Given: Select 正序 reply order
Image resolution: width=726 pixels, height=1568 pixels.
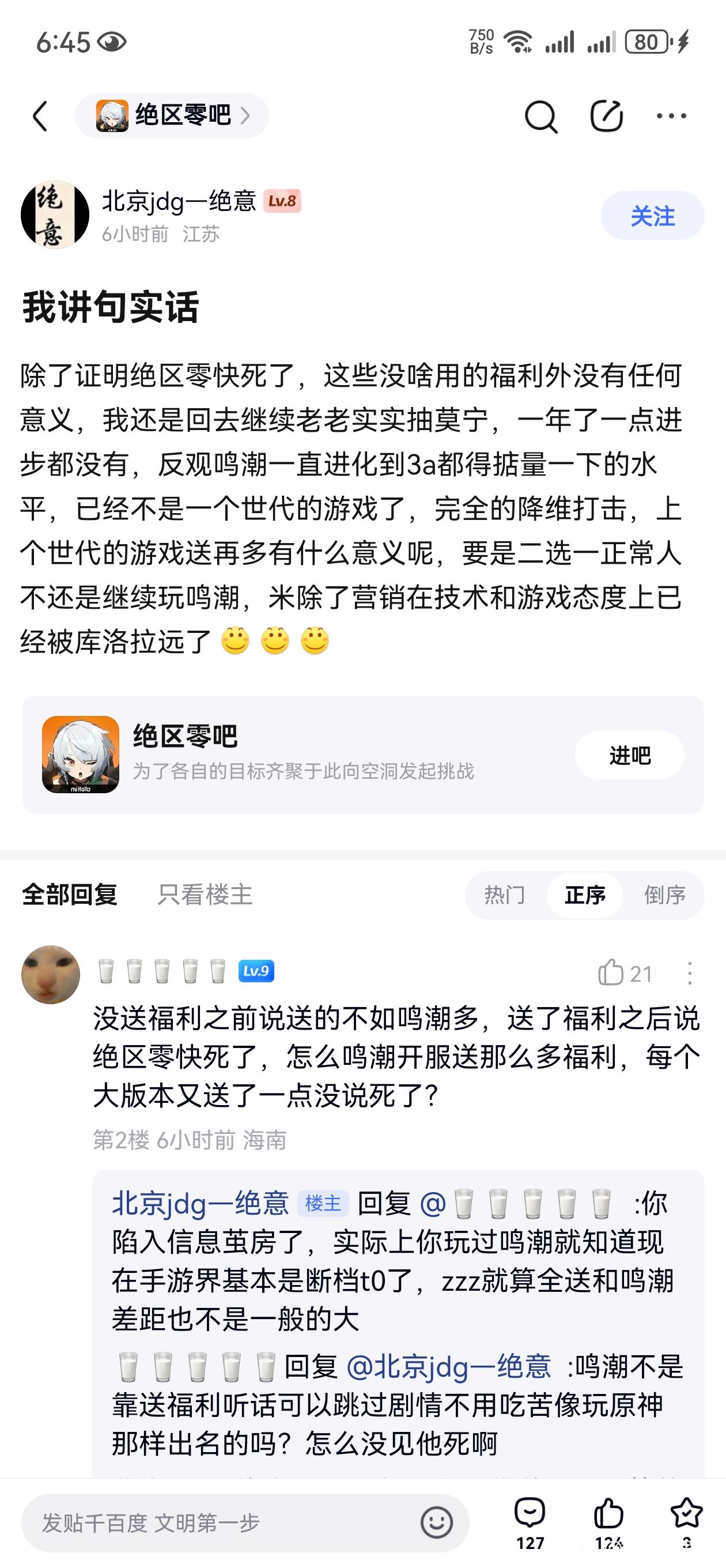Looking at the screenshot, I should pyautogui.click(x=584, y=895).
